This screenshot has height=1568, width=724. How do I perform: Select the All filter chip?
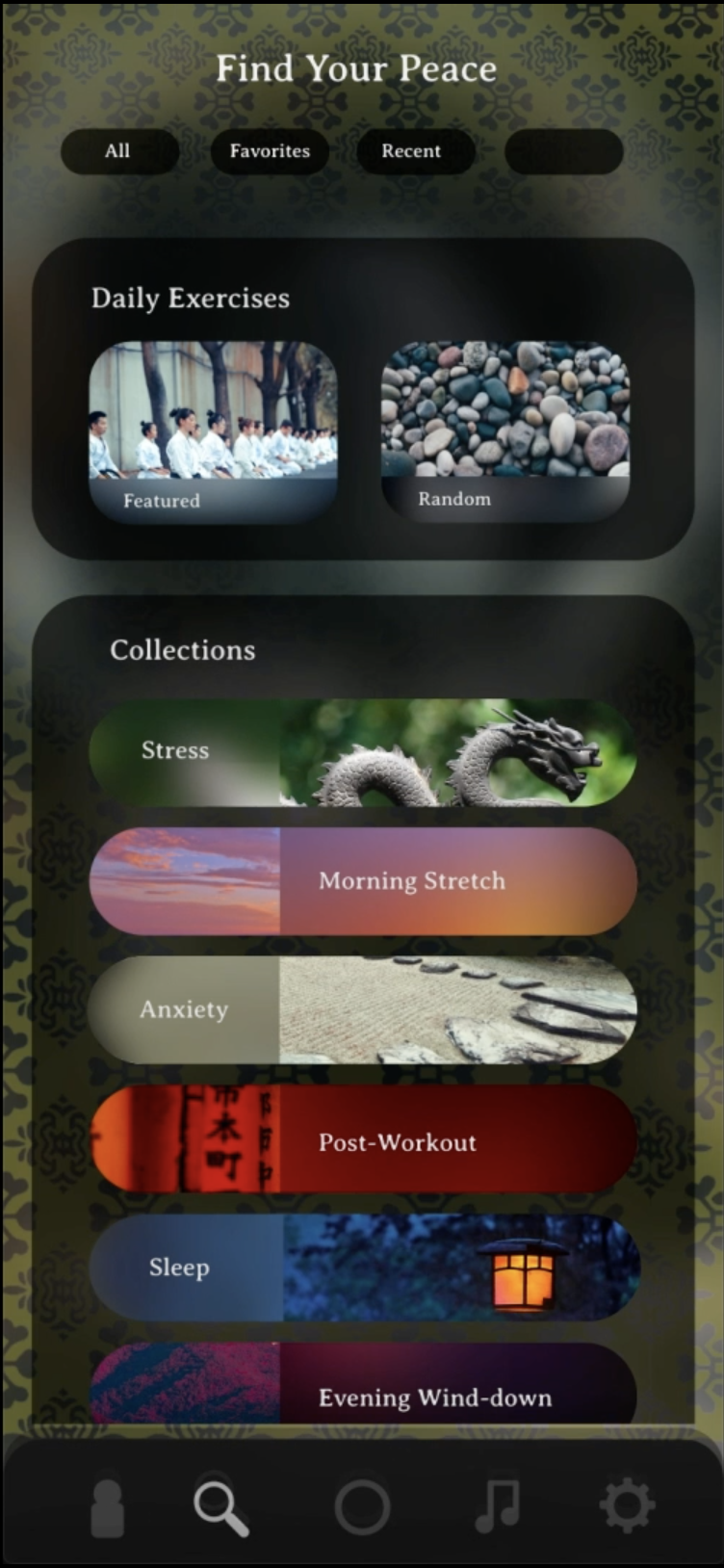click(x=119, y=151)
